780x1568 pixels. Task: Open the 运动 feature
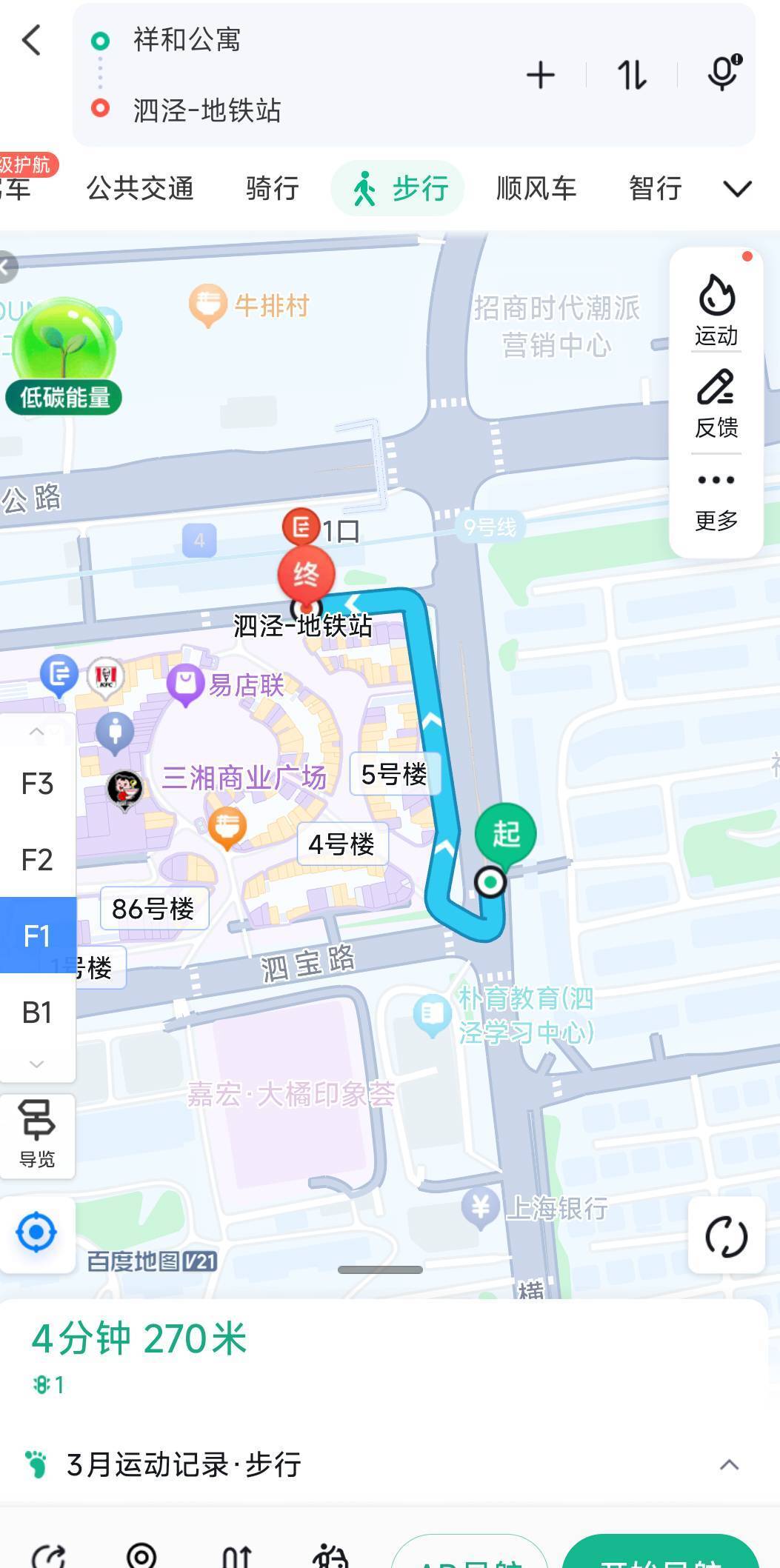point(716,310)
